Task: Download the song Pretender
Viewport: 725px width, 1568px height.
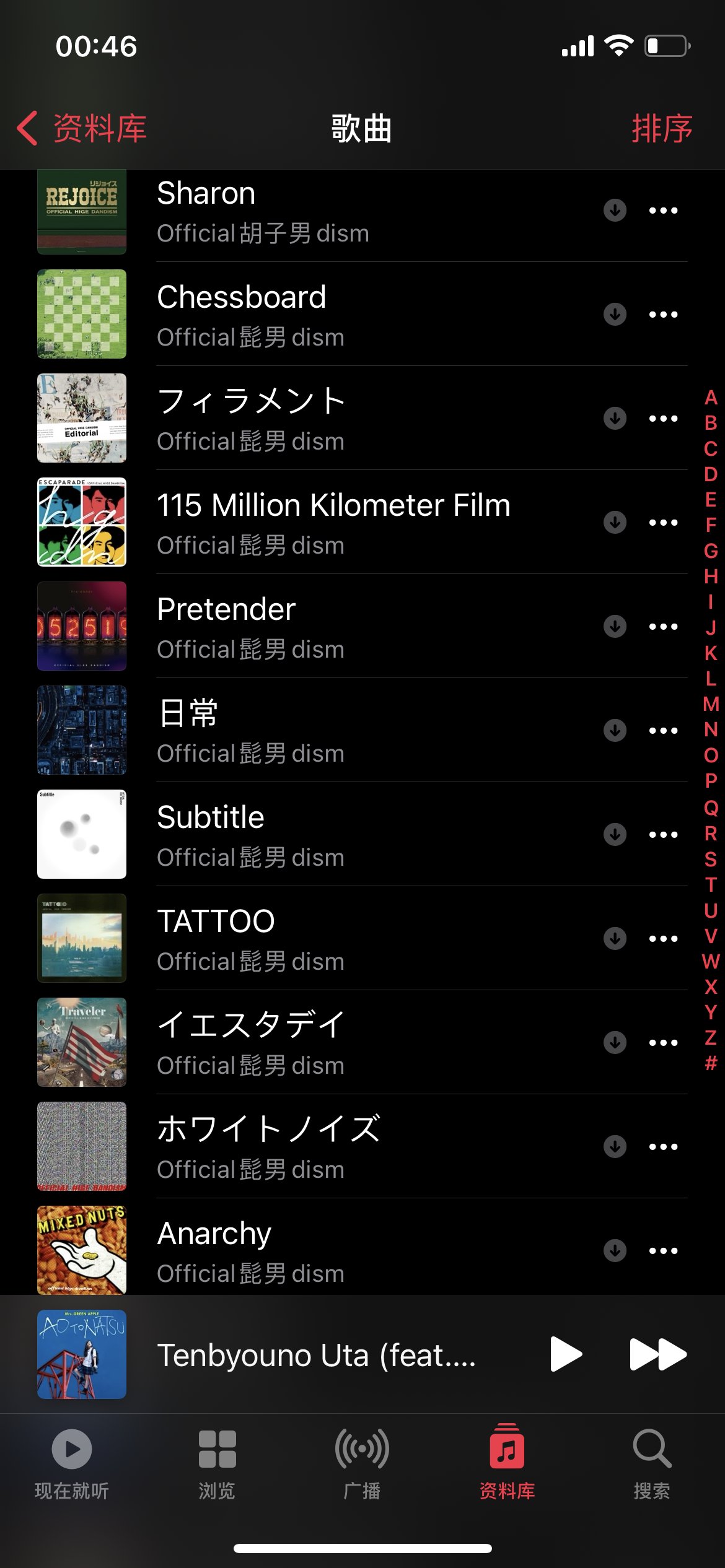Action: pyautogui.click(x=615, y=627)
